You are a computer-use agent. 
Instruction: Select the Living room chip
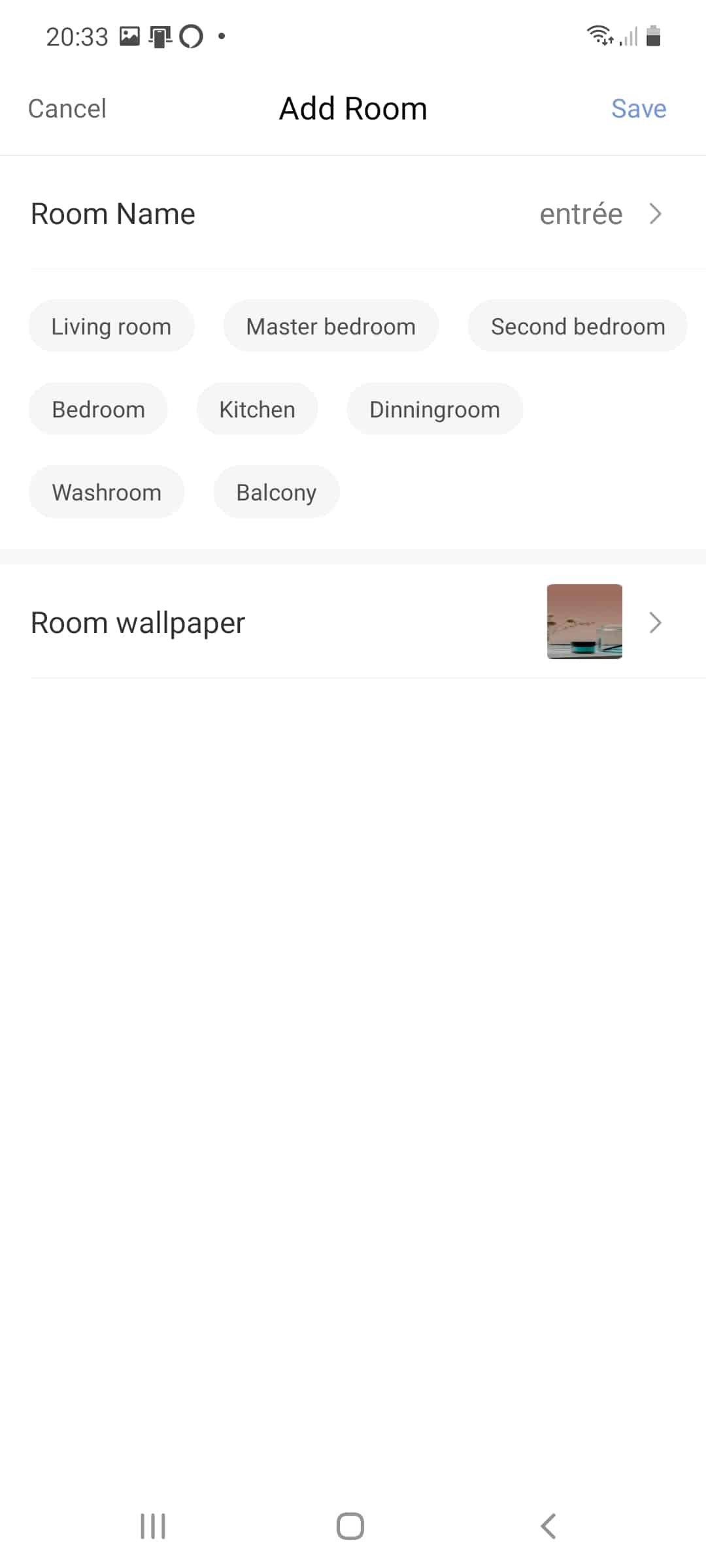pos(111,326)
